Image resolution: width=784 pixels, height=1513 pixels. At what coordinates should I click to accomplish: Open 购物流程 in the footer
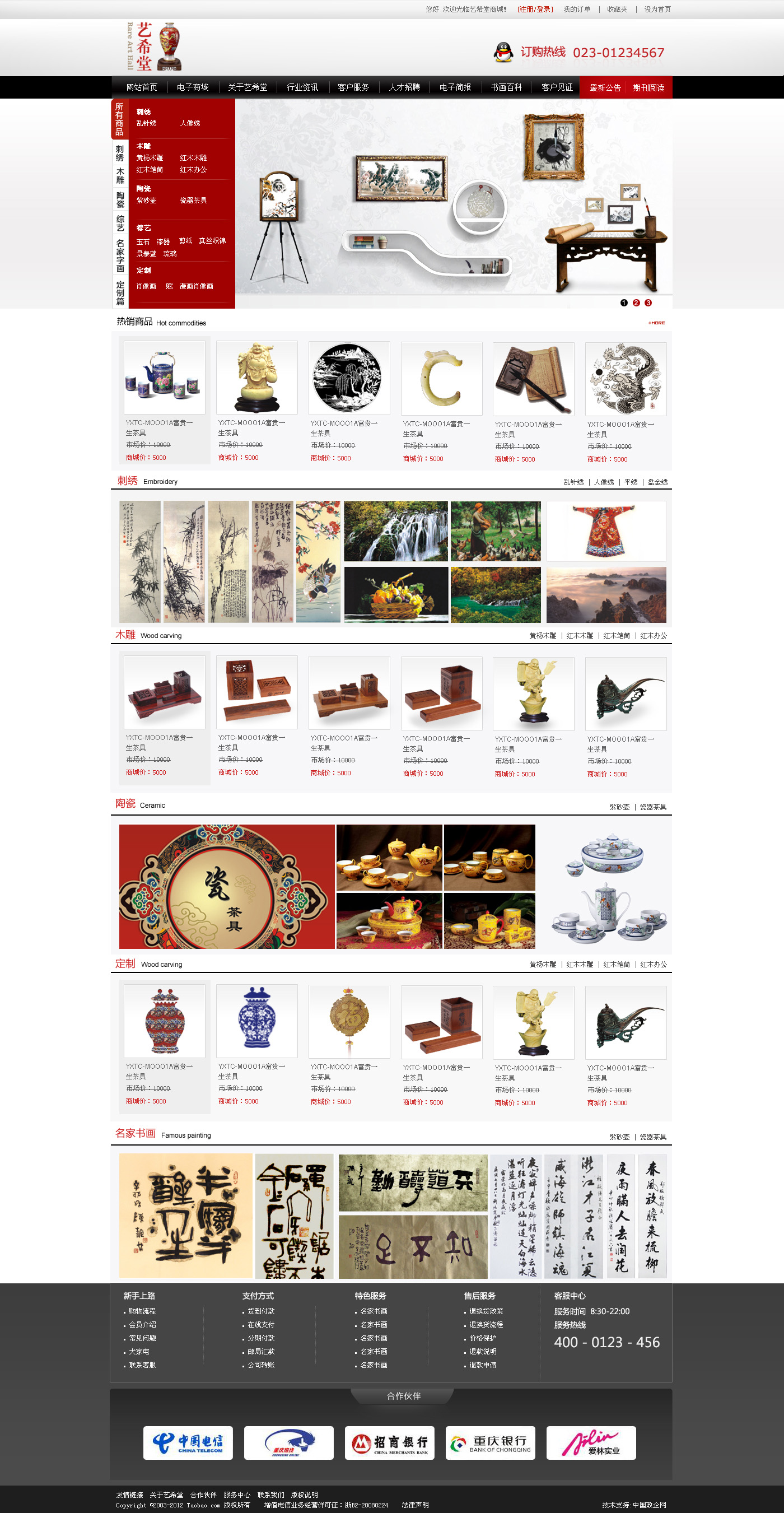coord(142,1311)
